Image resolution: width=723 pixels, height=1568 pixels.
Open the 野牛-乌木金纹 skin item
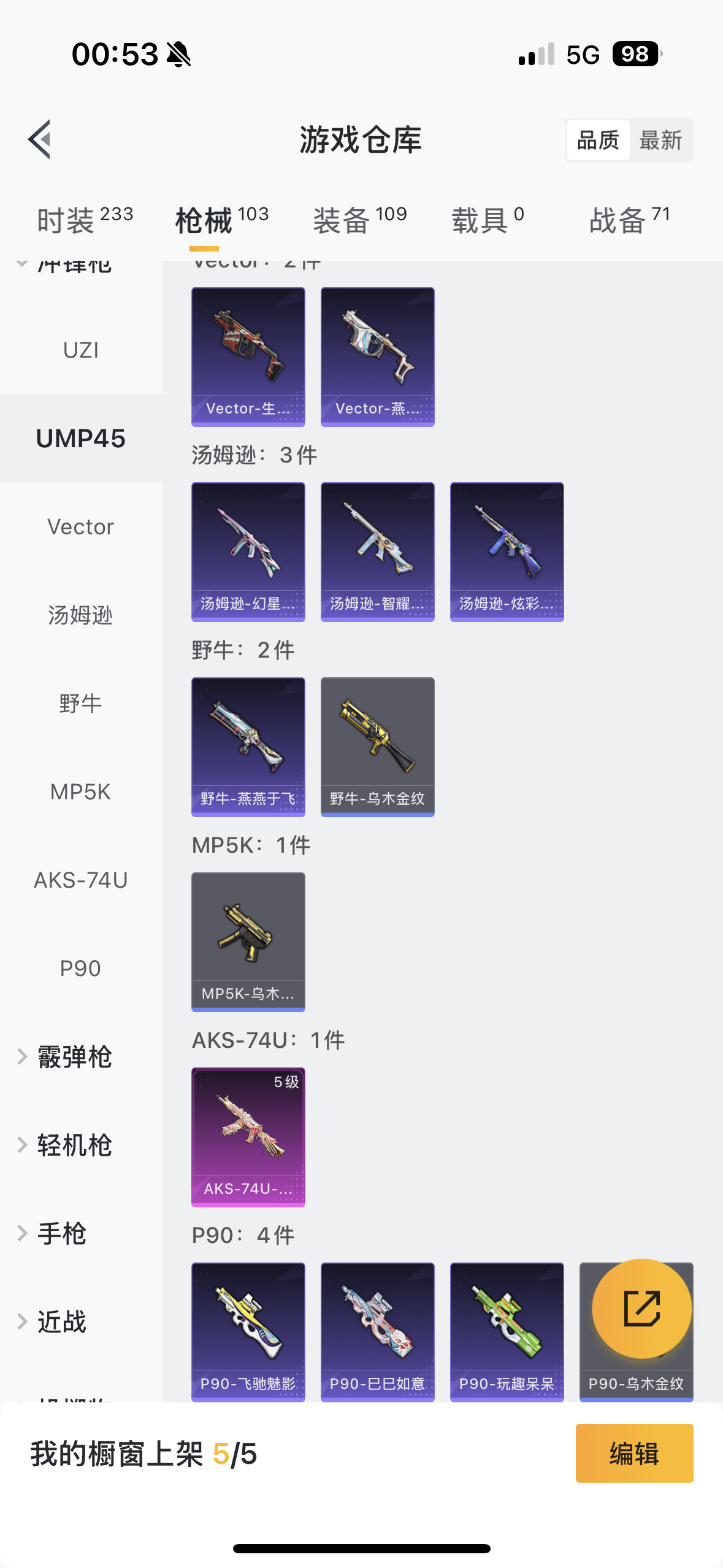pyautogui.click(x=377, y=747)
